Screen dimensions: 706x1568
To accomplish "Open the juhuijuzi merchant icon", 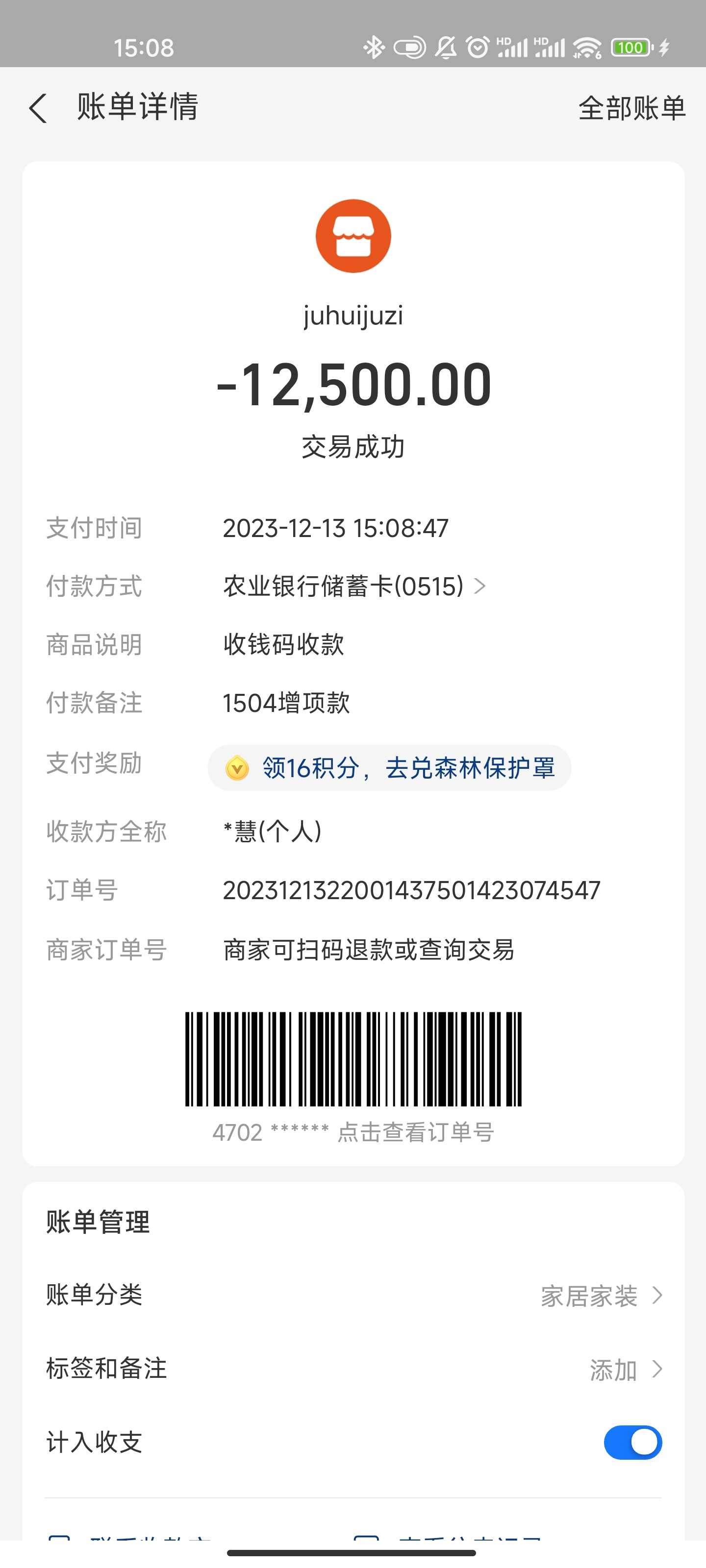I will click(353, 236).
